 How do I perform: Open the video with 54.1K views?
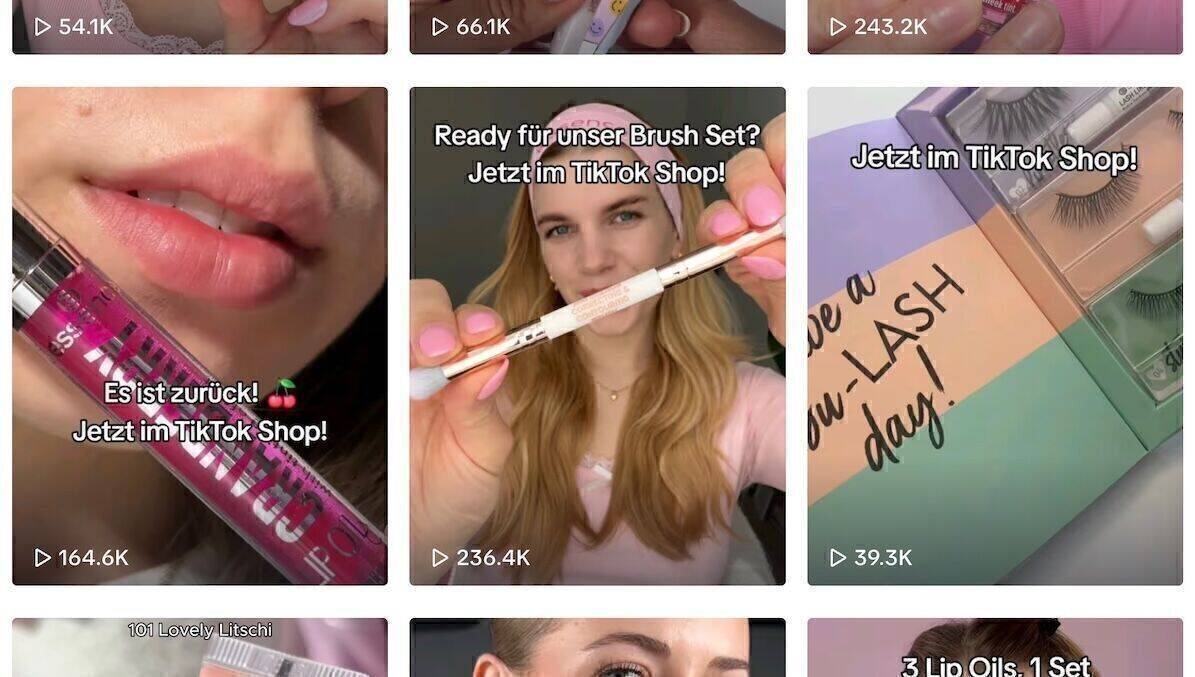[x=199, y=25]
